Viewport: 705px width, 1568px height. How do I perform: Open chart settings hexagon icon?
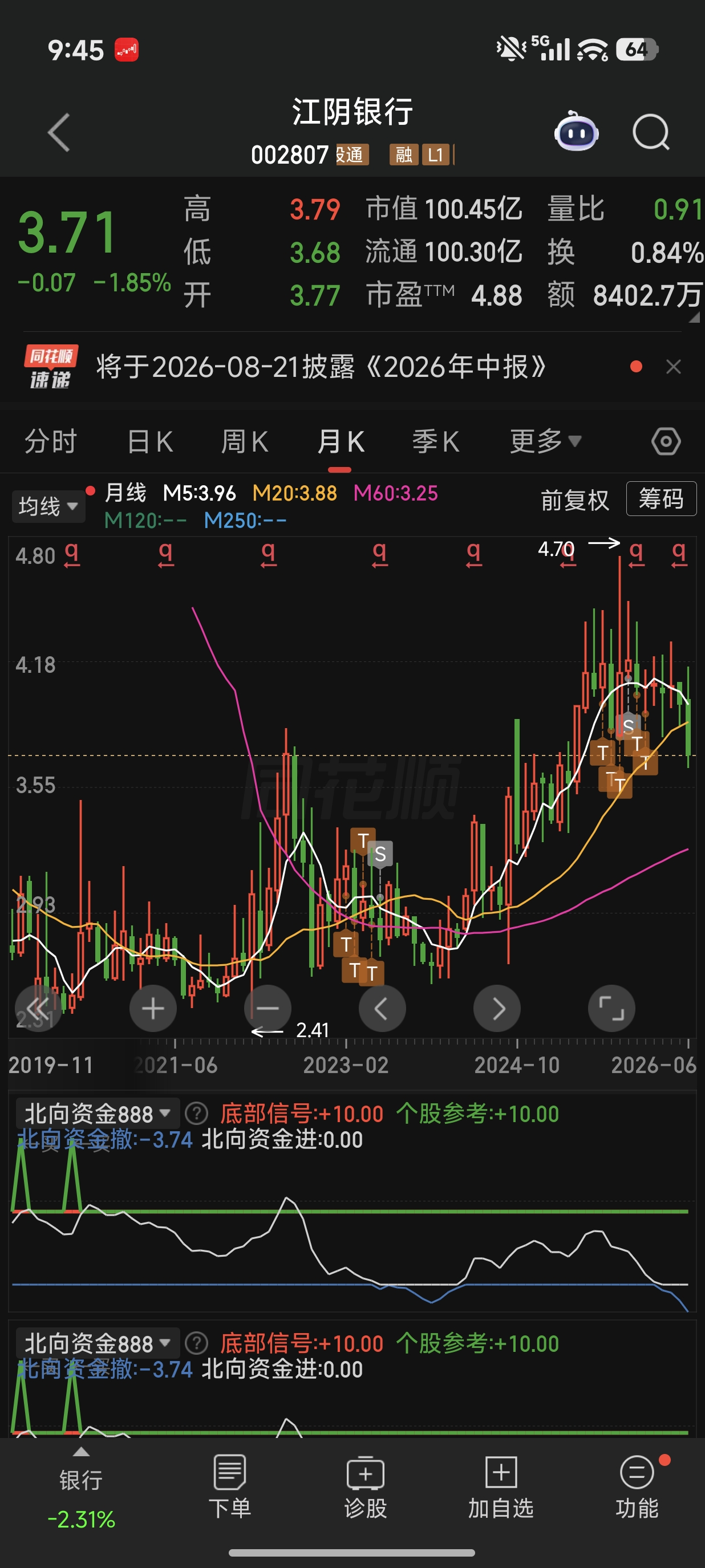(666, 441)
